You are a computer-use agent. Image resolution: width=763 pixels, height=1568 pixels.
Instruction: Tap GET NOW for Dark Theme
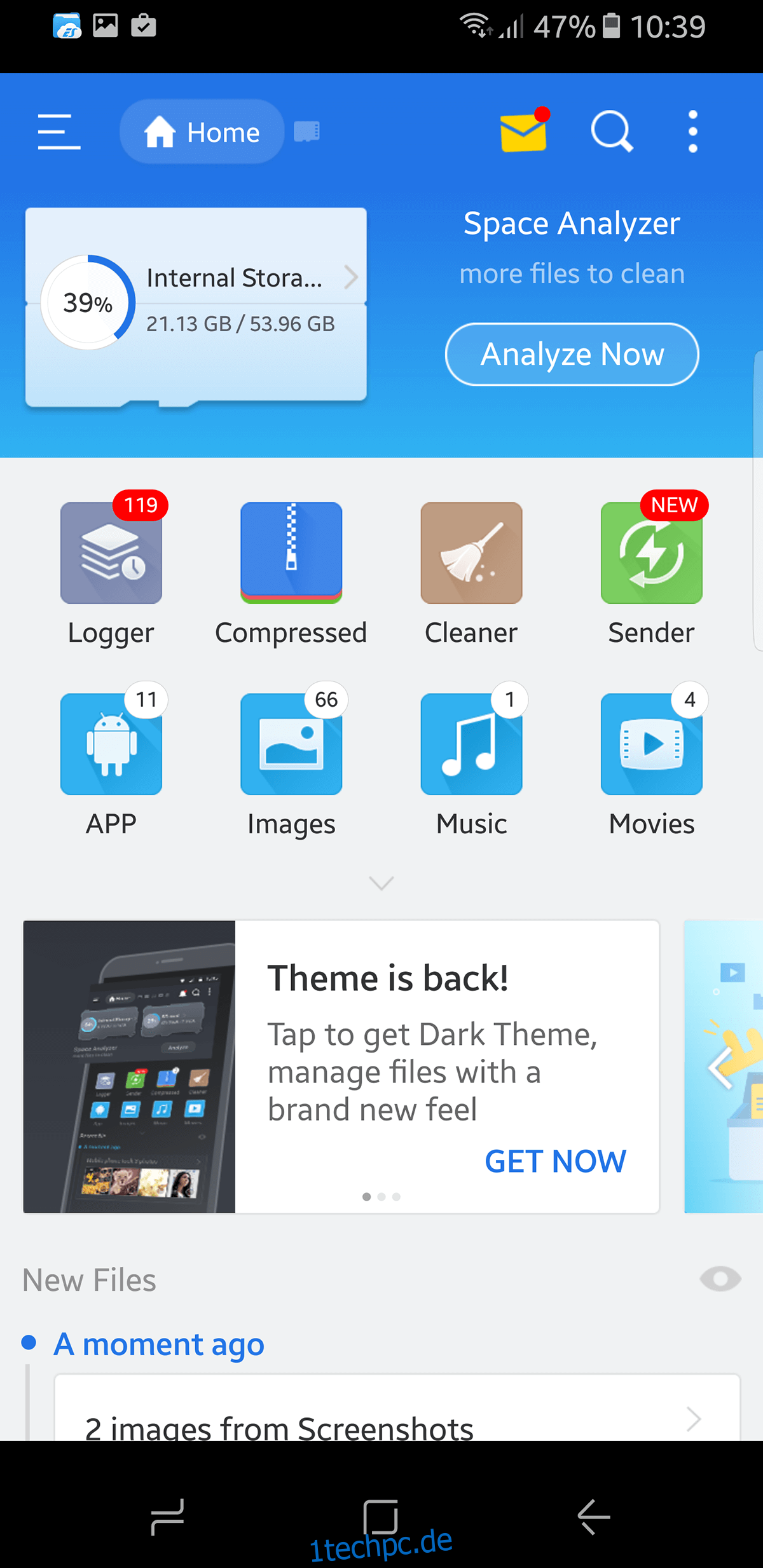(555, 1161)
